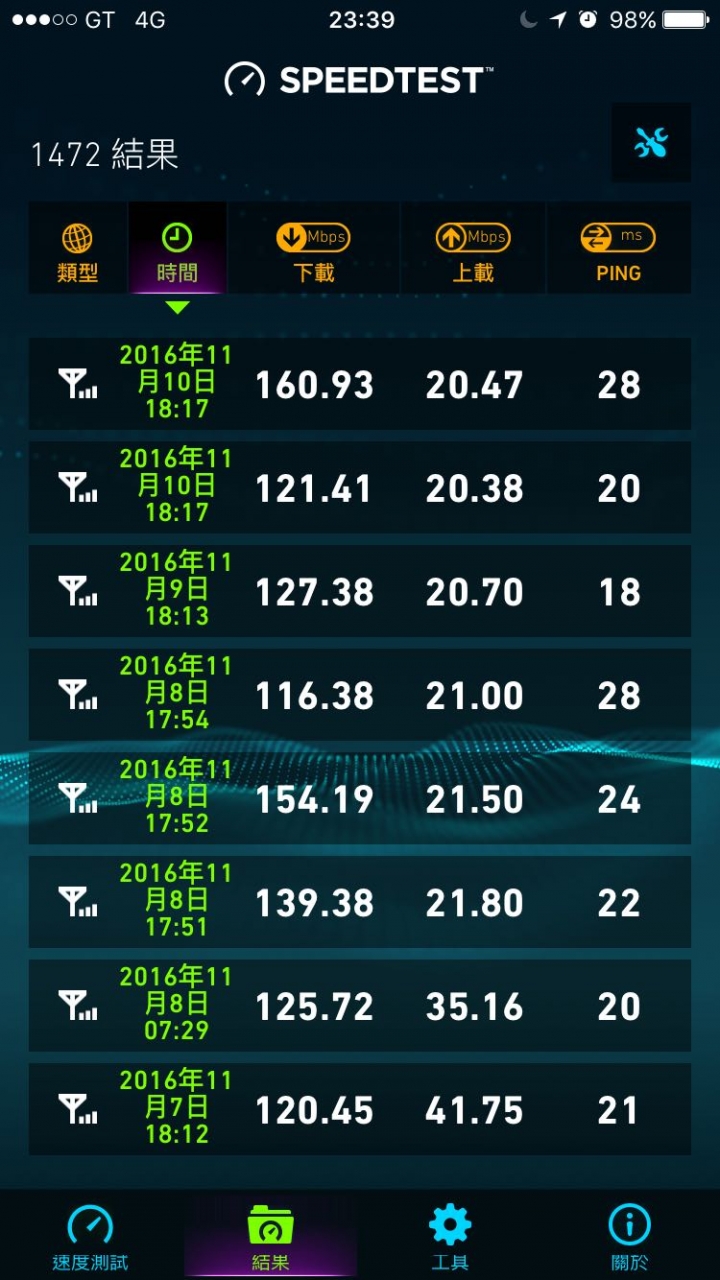
Task: Open the 139.38 Mbps result at 17:51
Action: pos(360,902)
